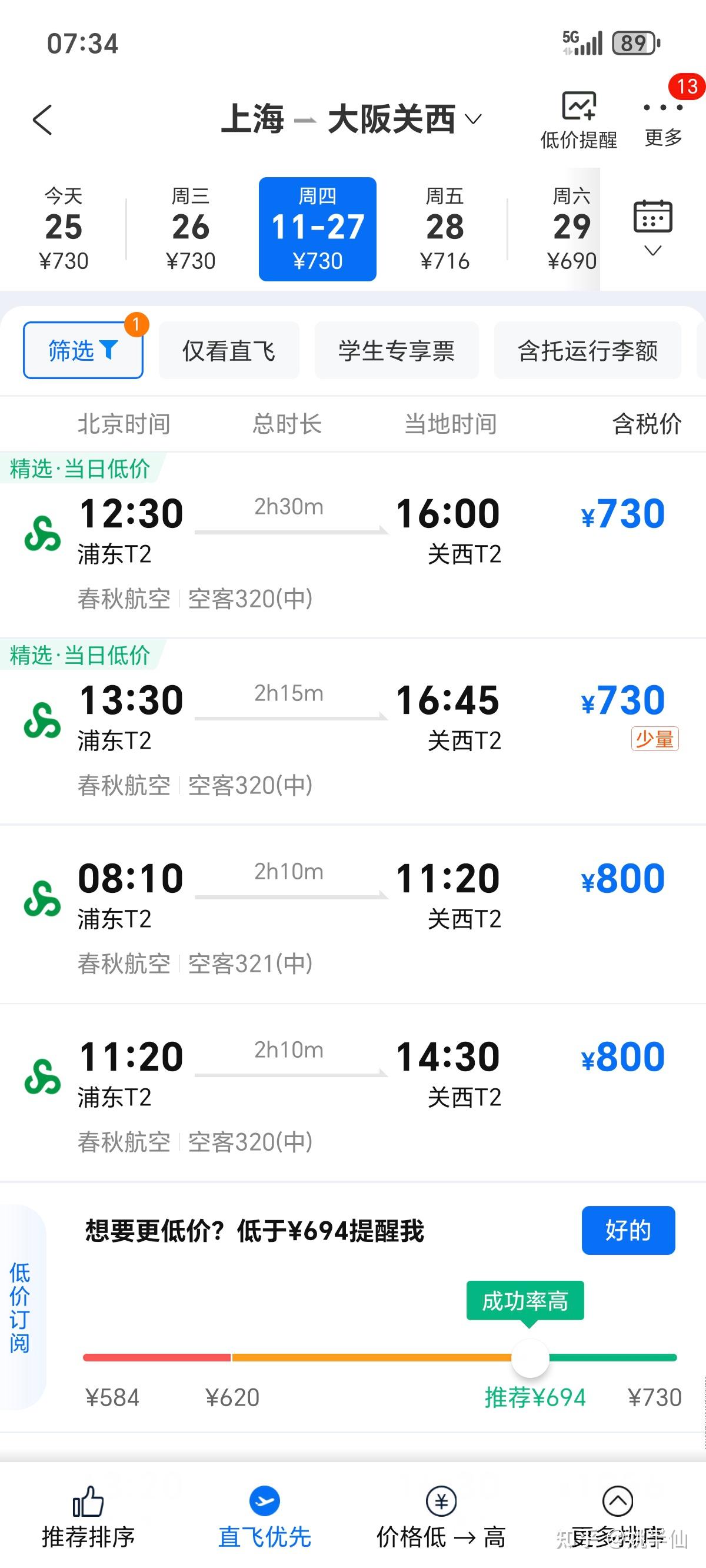Switch to 周五 28 date
The image size is (706, 1568).
[445, 229]
